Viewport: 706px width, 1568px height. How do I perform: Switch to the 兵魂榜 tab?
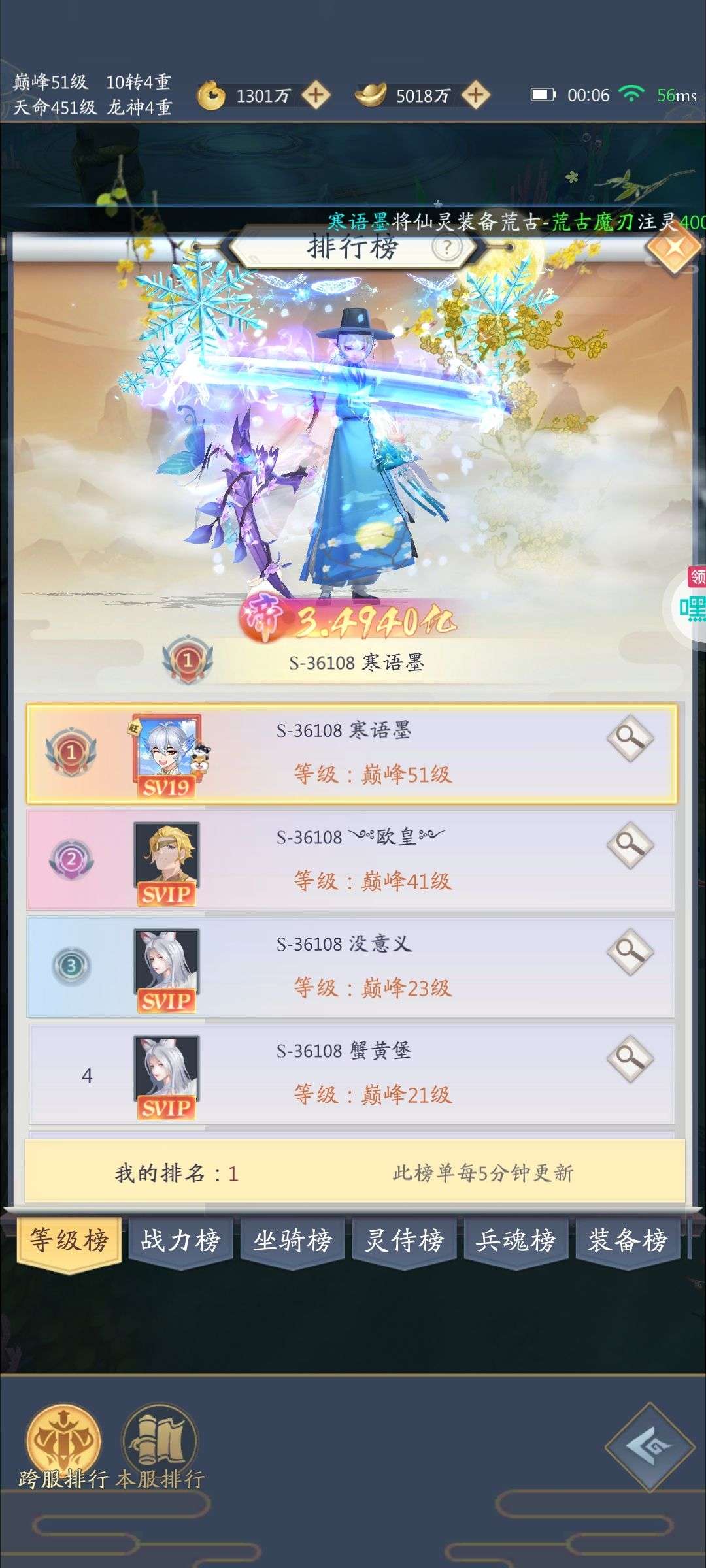[x=516, y=1239]
